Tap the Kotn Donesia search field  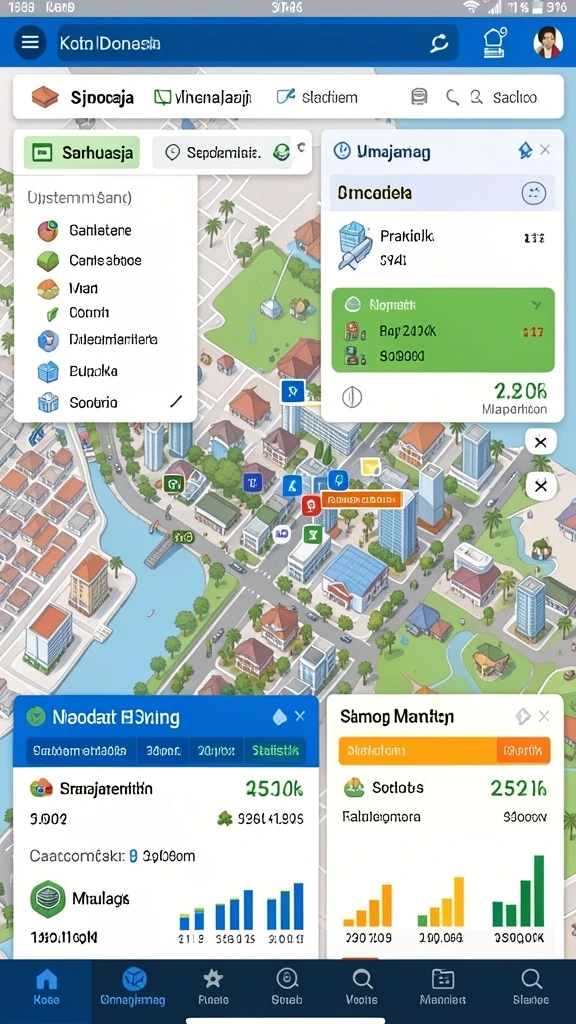click(x=257, y=43)
